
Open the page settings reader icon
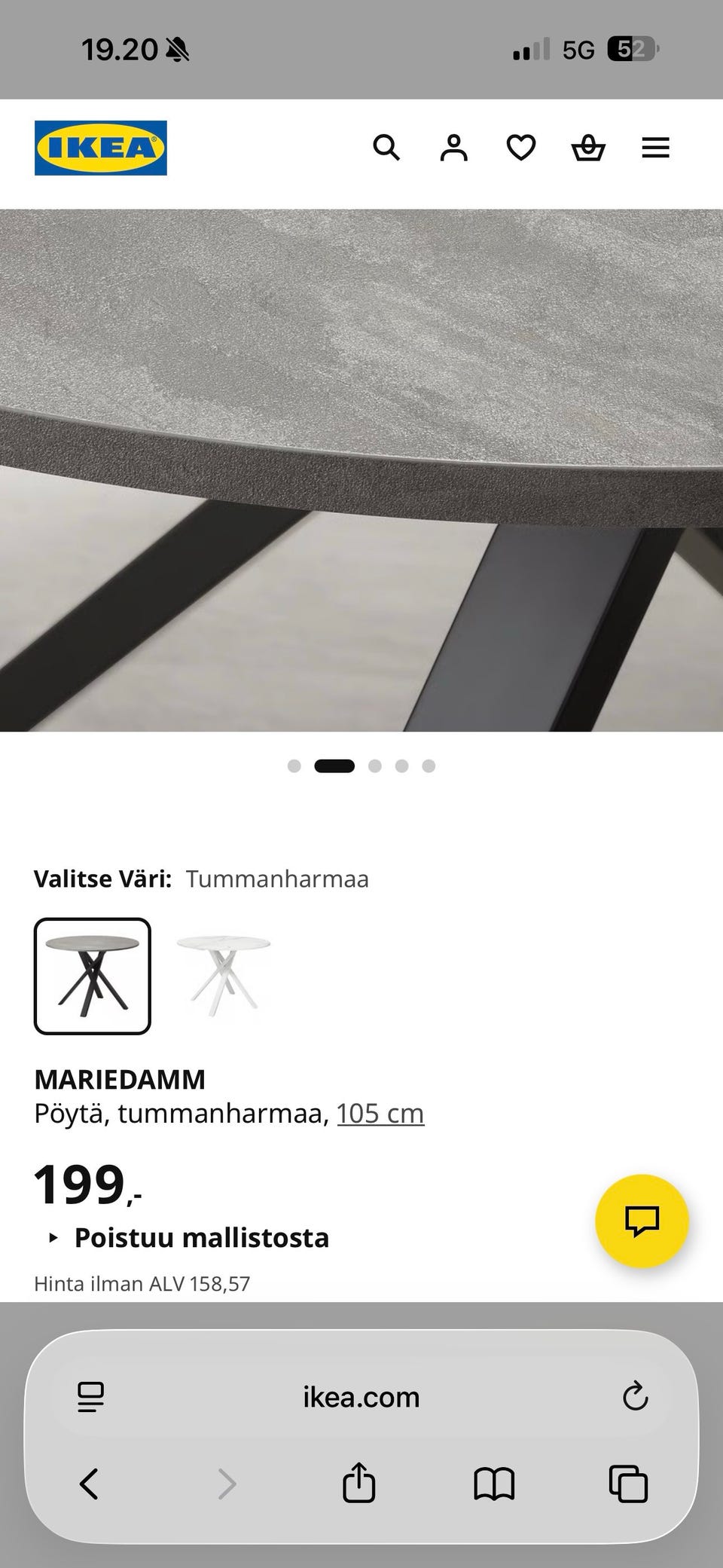[x=91, y=1397]
